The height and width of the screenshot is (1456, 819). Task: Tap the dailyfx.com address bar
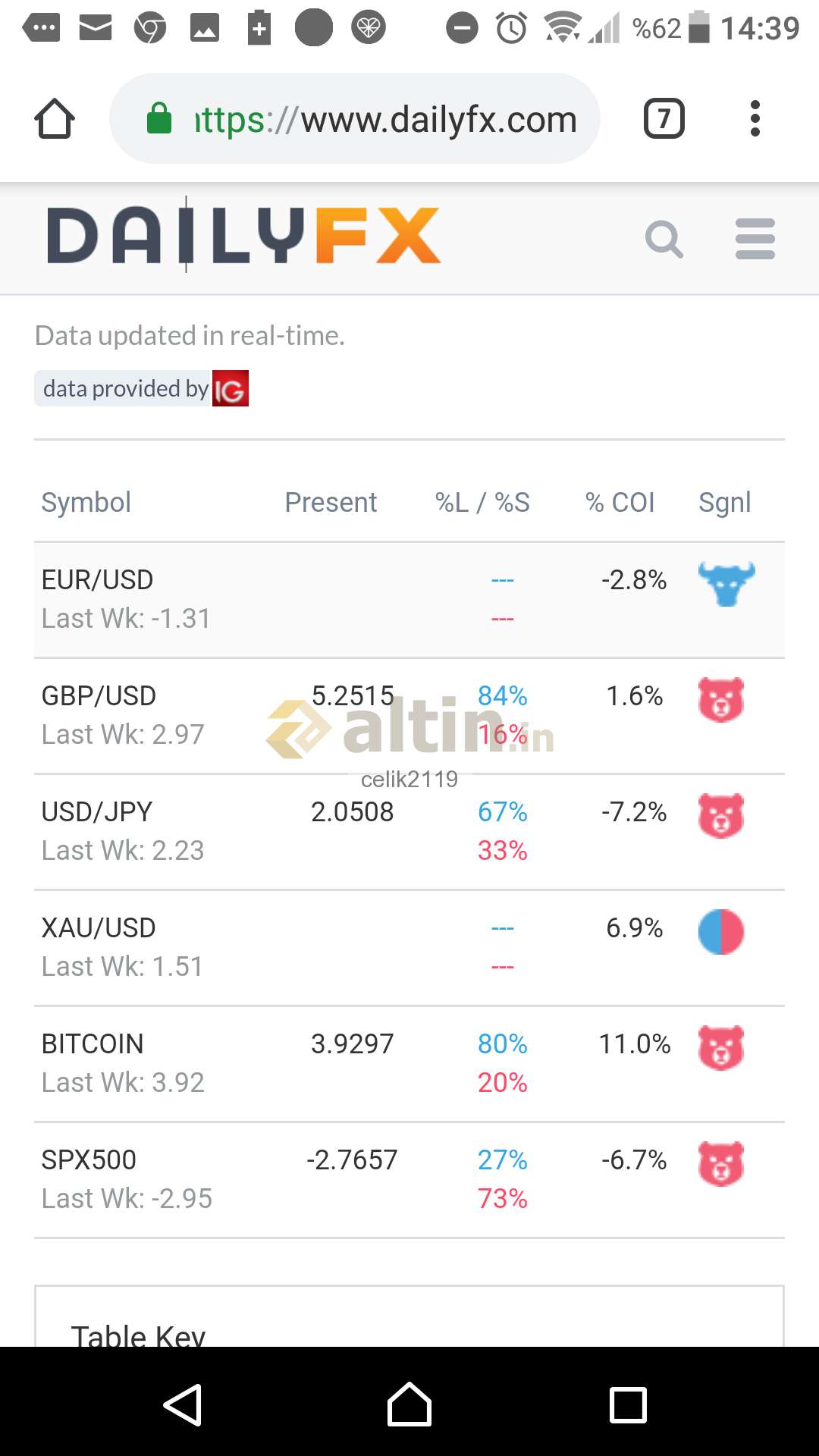tap(355, 119)
